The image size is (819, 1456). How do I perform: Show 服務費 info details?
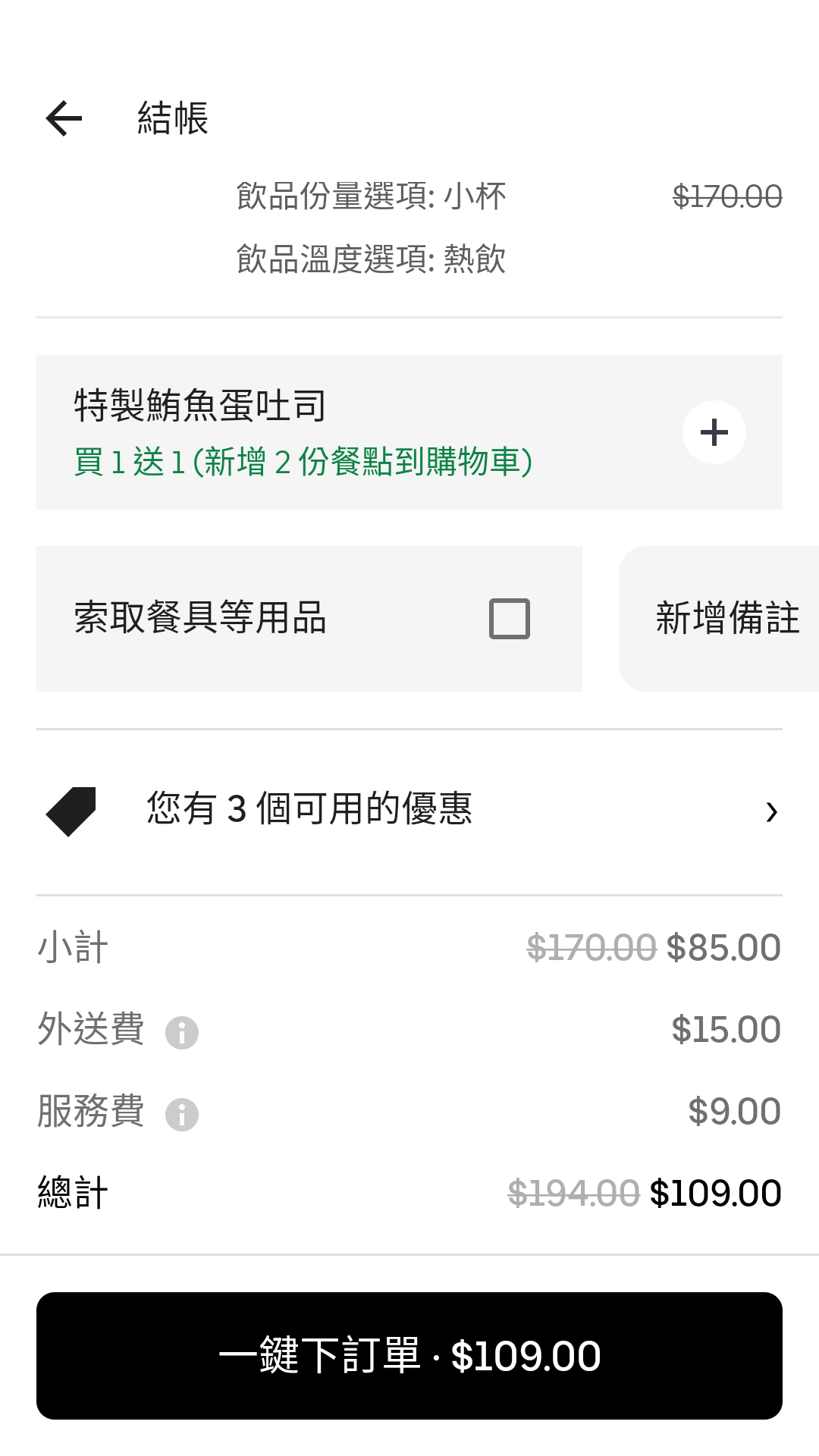(182, 1115)
